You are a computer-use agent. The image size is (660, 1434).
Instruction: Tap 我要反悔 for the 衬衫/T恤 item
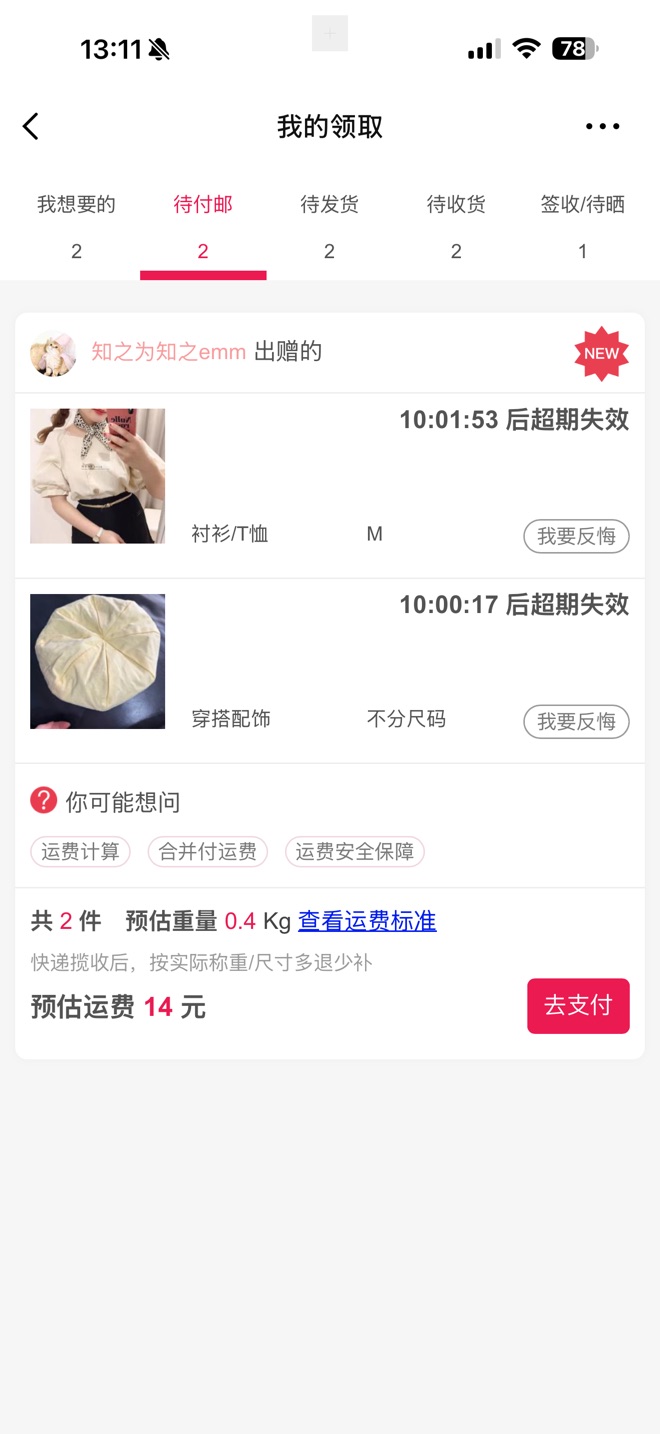576,536
